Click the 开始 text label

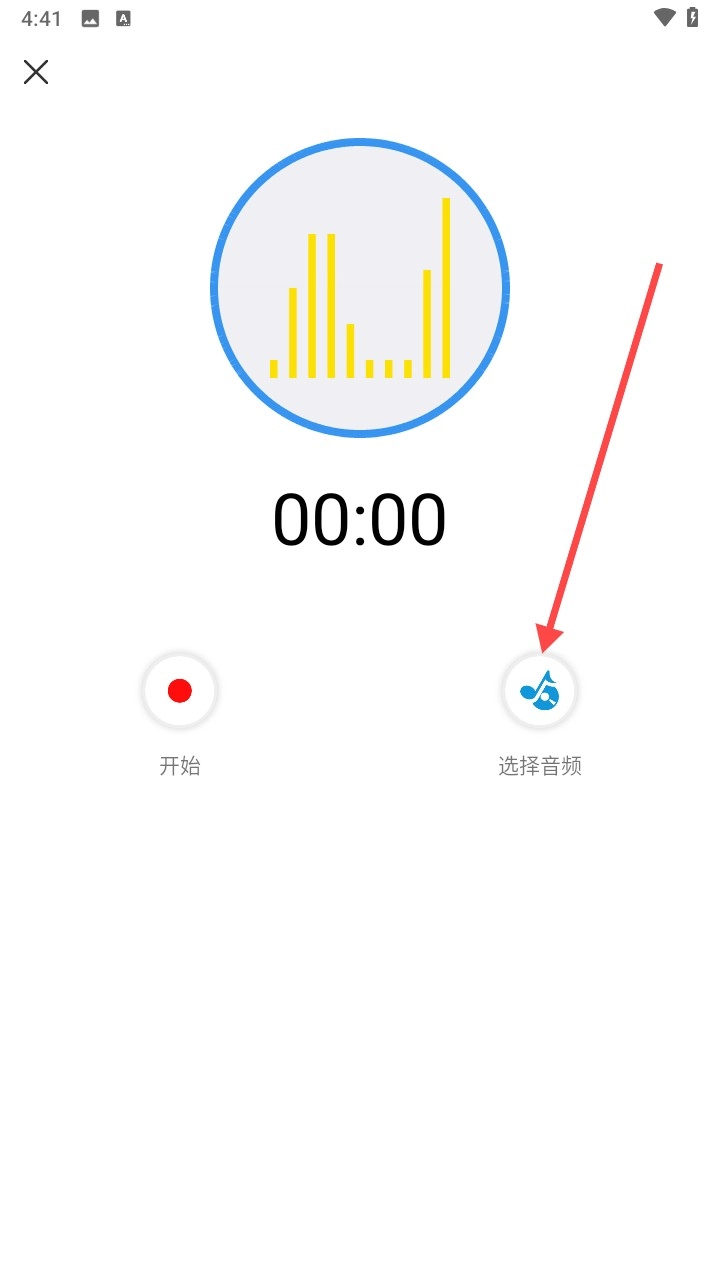click(180, 766)
